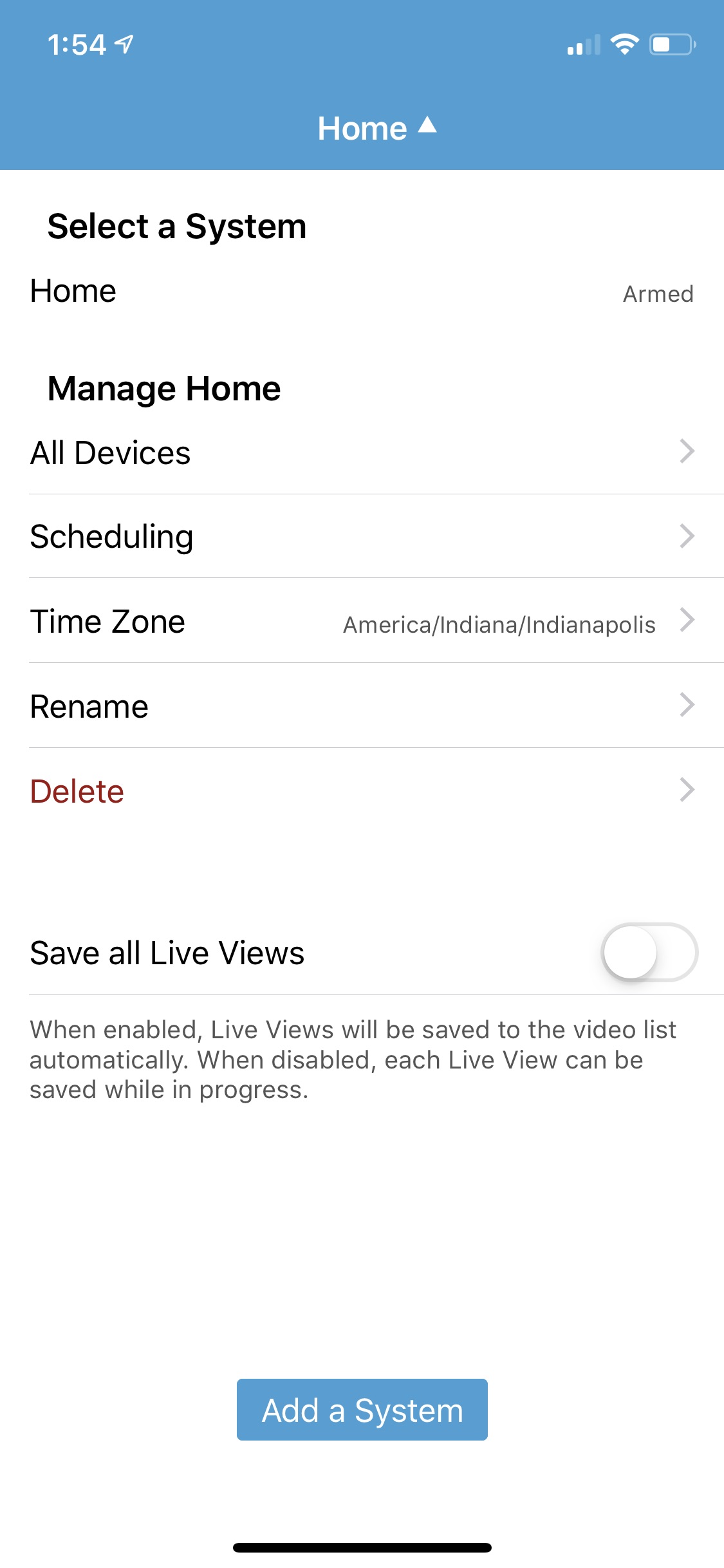Open All Devices
This screenshot has width=724, height=1568.
click(362, 453)
